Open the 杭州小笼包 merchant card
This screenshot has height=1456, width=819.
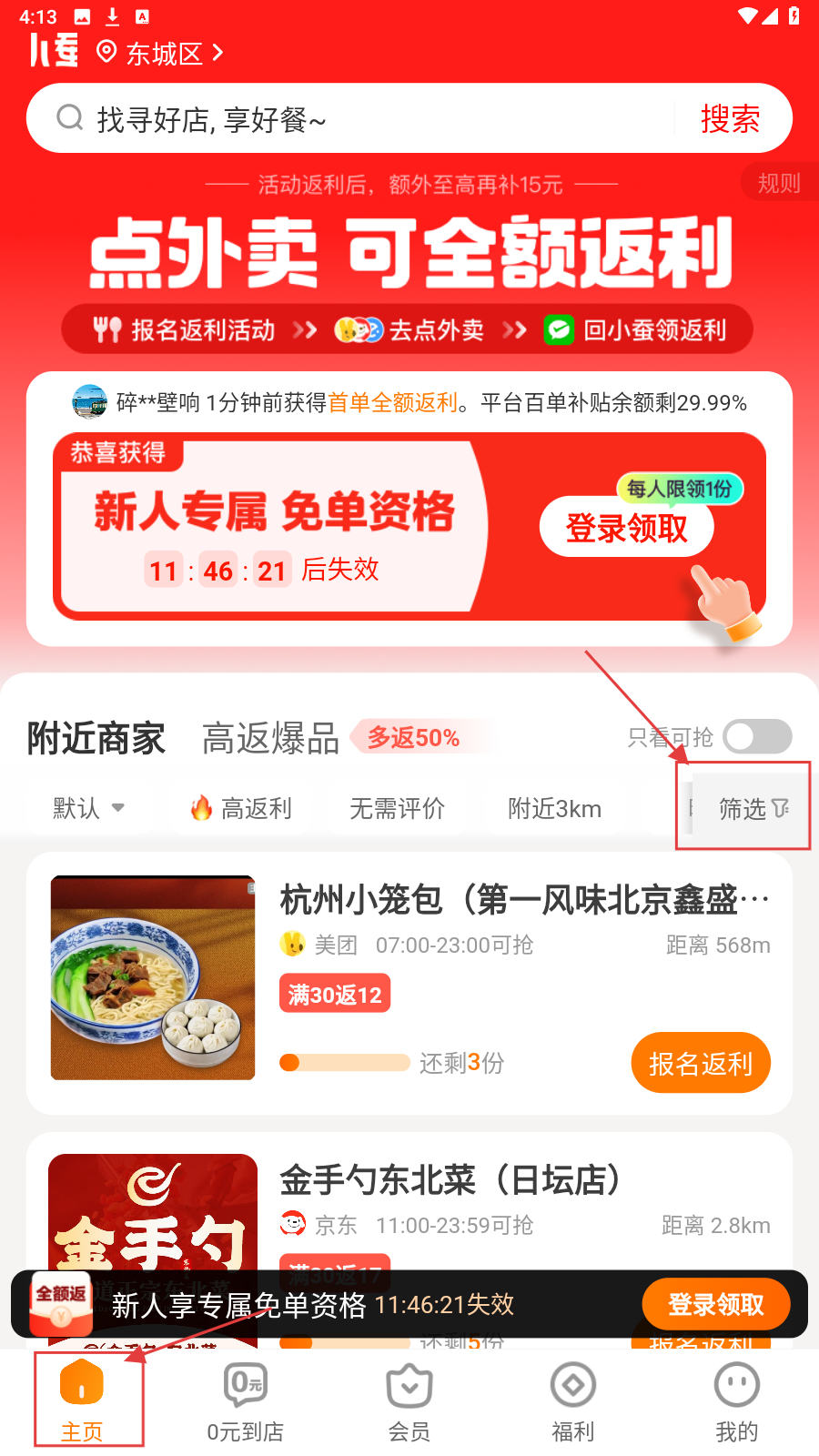523,901
